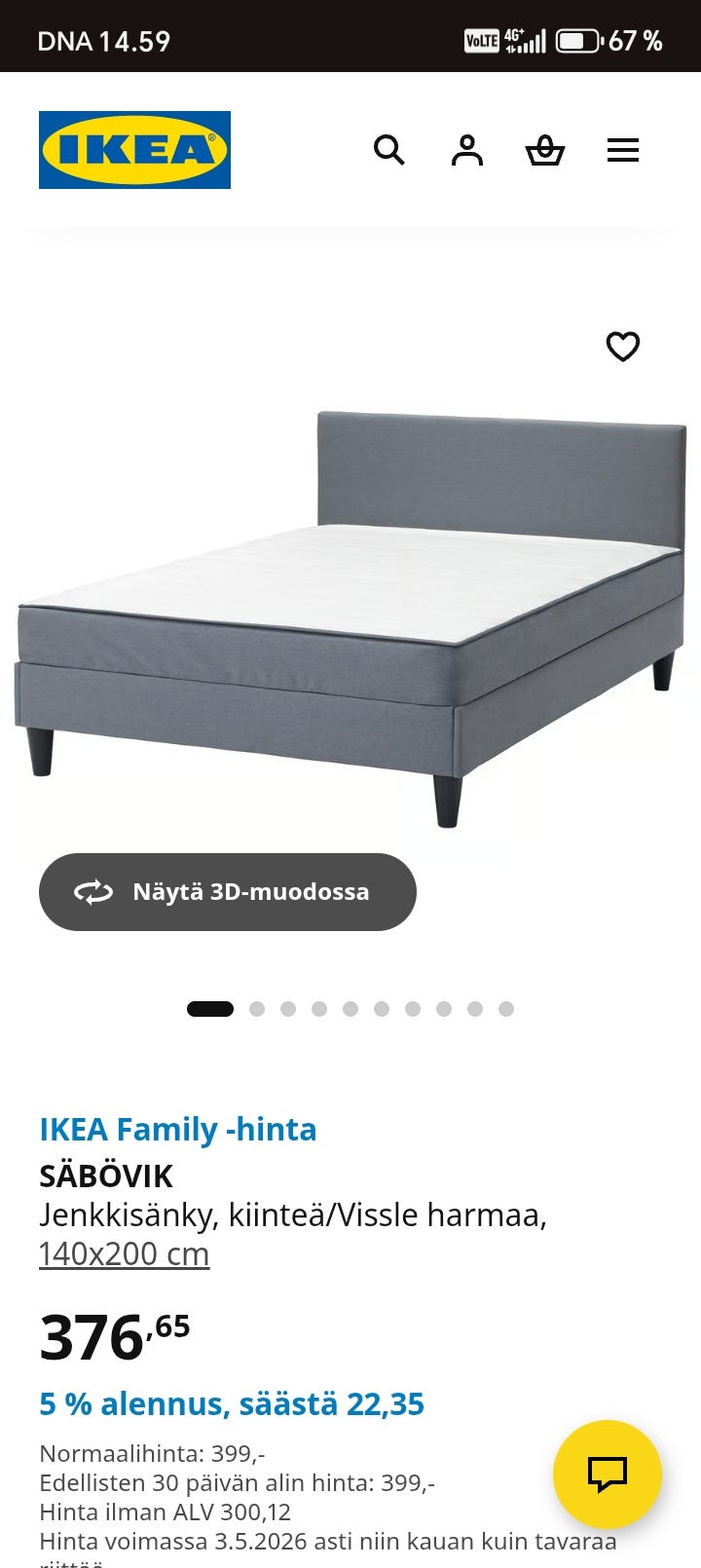Open the shopping basket

[x=545, y=150]
